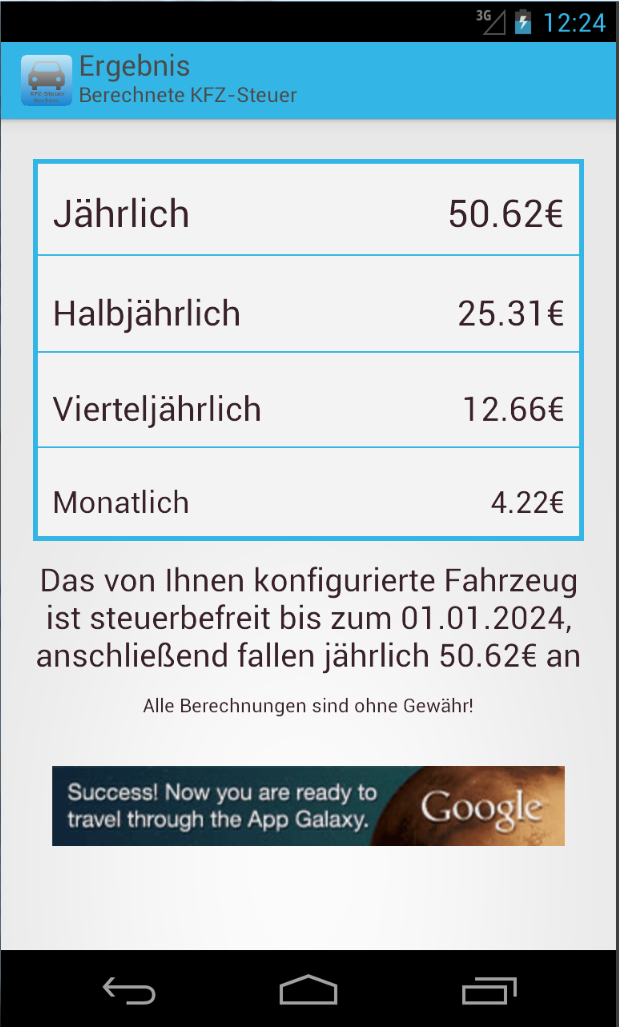Tap the KFZ-Steuer app icon to go back
This screenshot has width=619, height=1027.
46,81
